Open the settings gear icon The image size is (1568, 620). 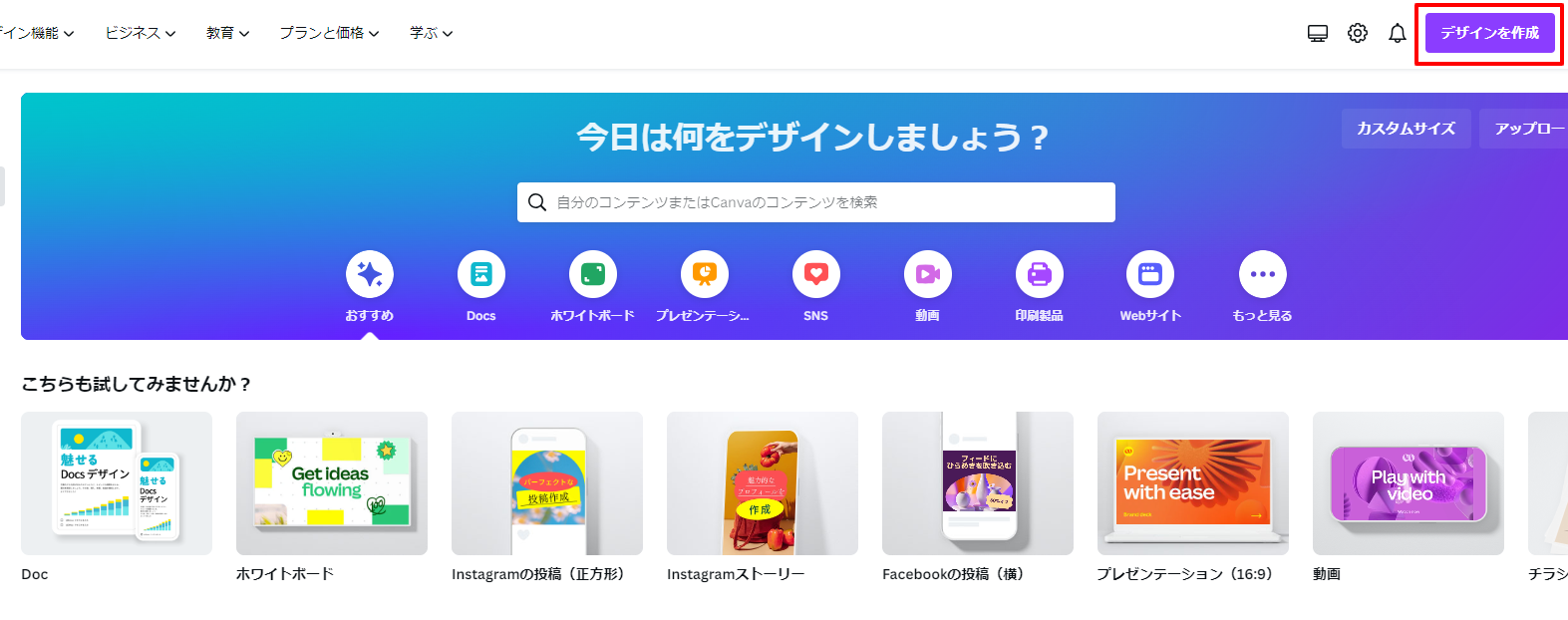[x=1358, y=33]
